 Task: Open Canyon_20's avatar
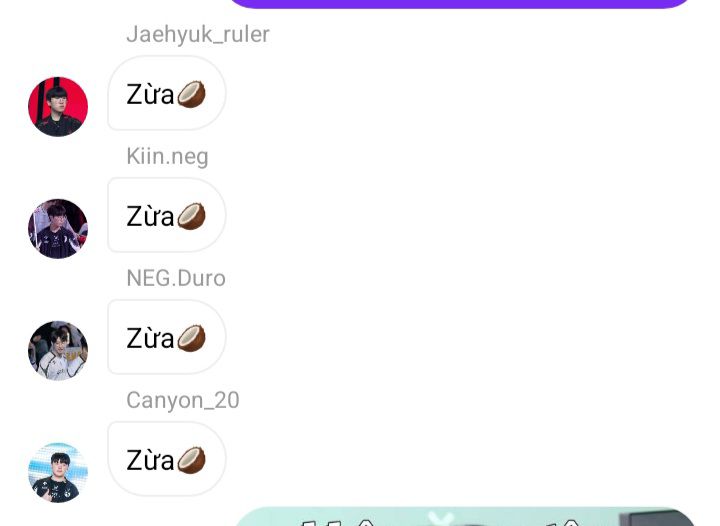(x=58, y=473)
